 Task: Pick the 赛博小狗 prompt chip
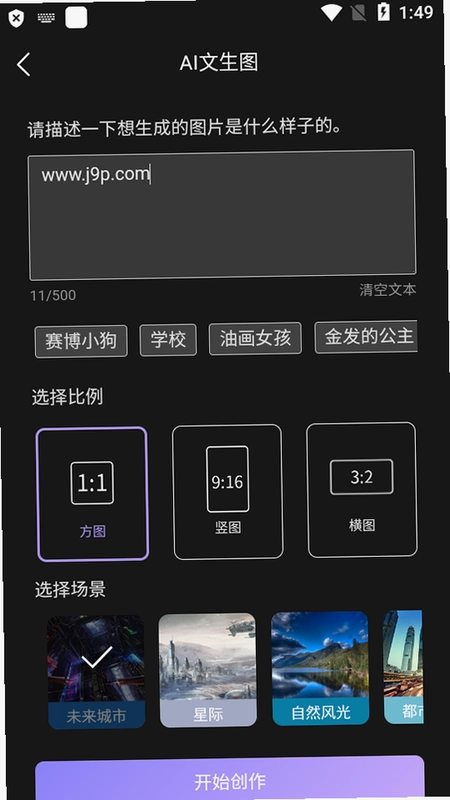(81, 341)
